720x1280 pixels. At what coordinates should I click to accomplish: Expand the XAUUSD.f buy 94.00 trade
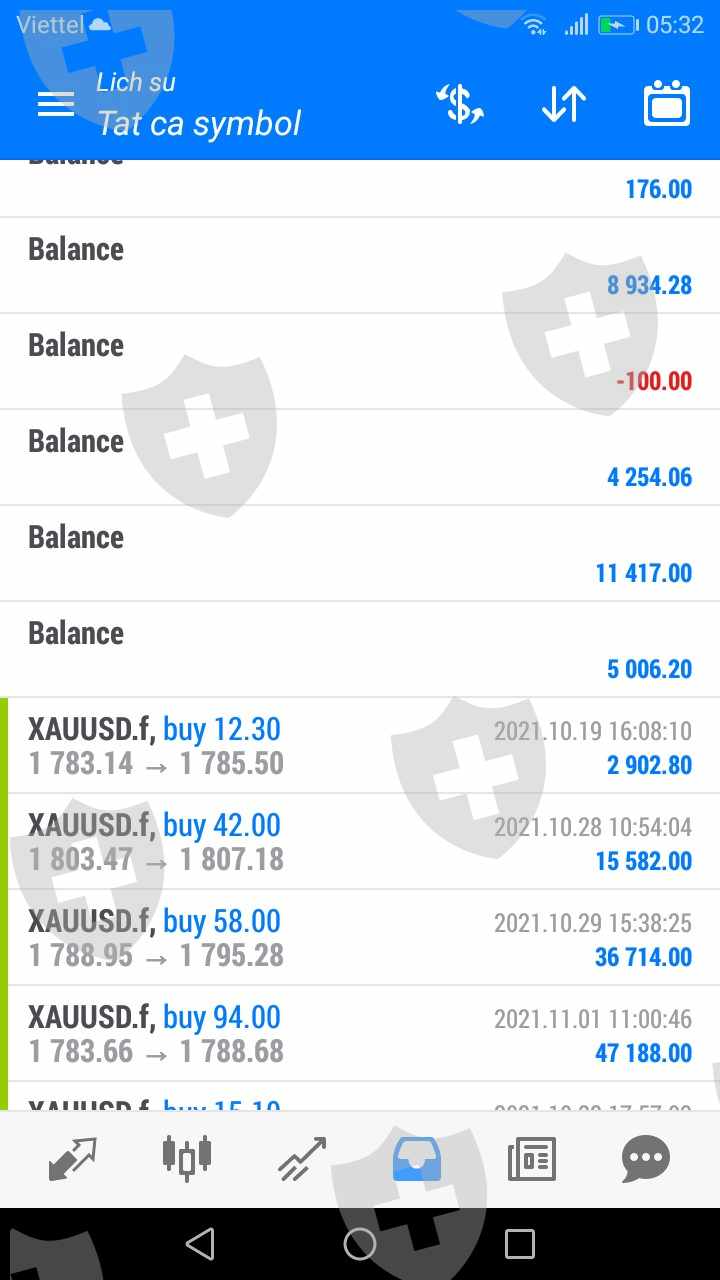pyautogui.click(x=360, y=1034)
